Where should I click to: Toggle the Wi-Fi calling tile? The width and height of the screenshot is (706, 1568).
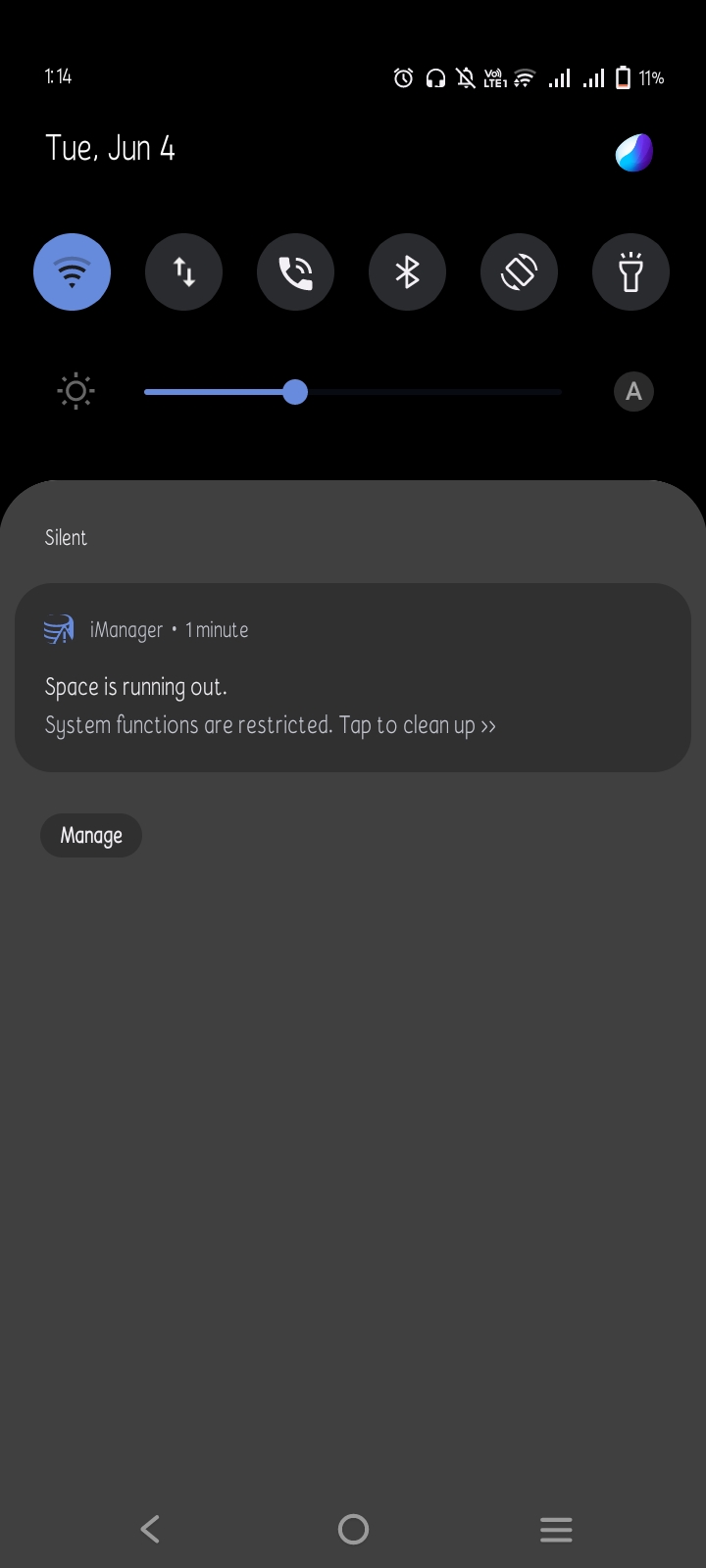[295, 271]
